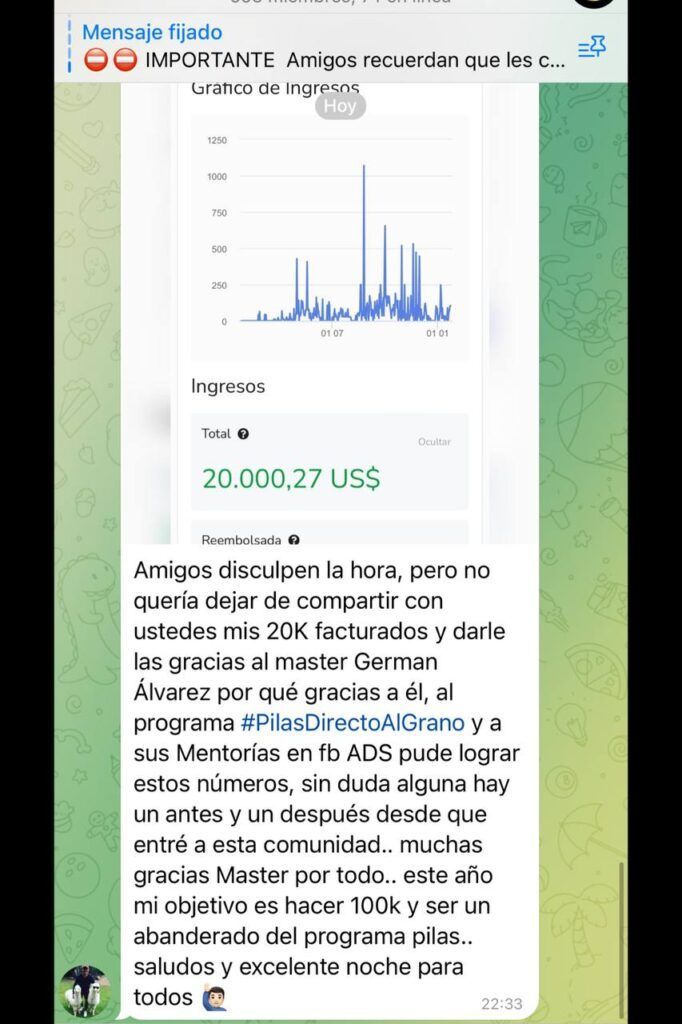View the message sender's profile photo

[84, 991]
